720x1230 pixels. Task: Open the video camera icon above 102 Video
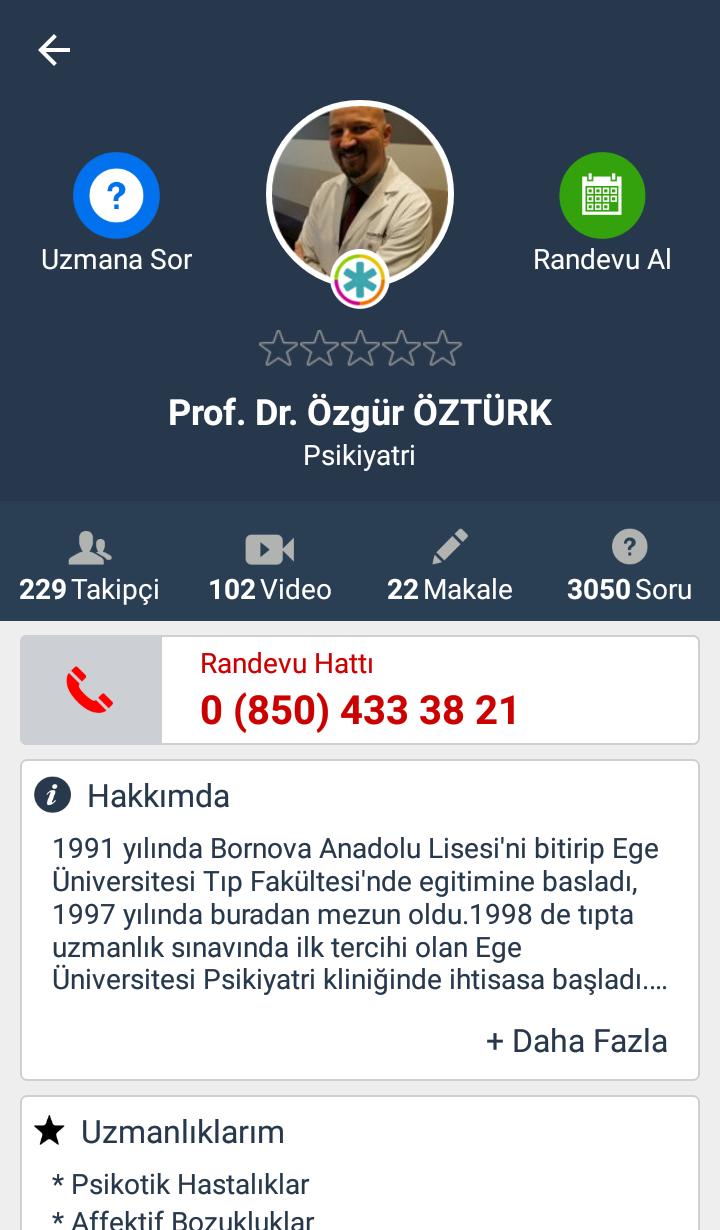[269, 548]
